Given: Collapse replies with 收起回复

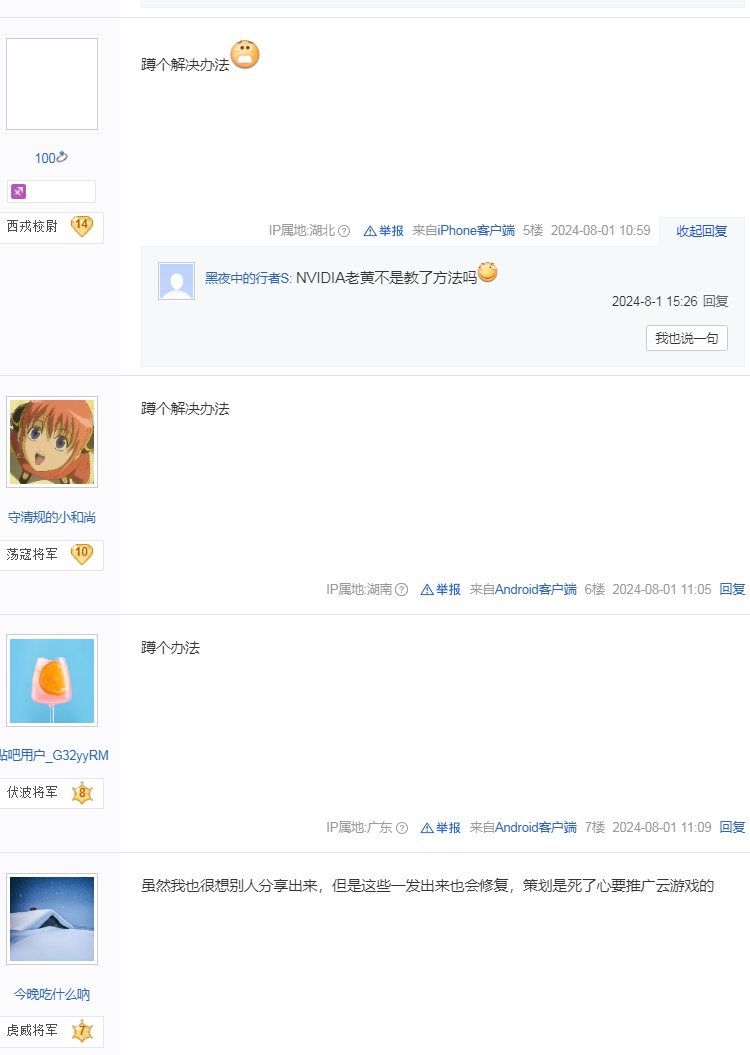Looking at the screenshot, I should (701, 231).
